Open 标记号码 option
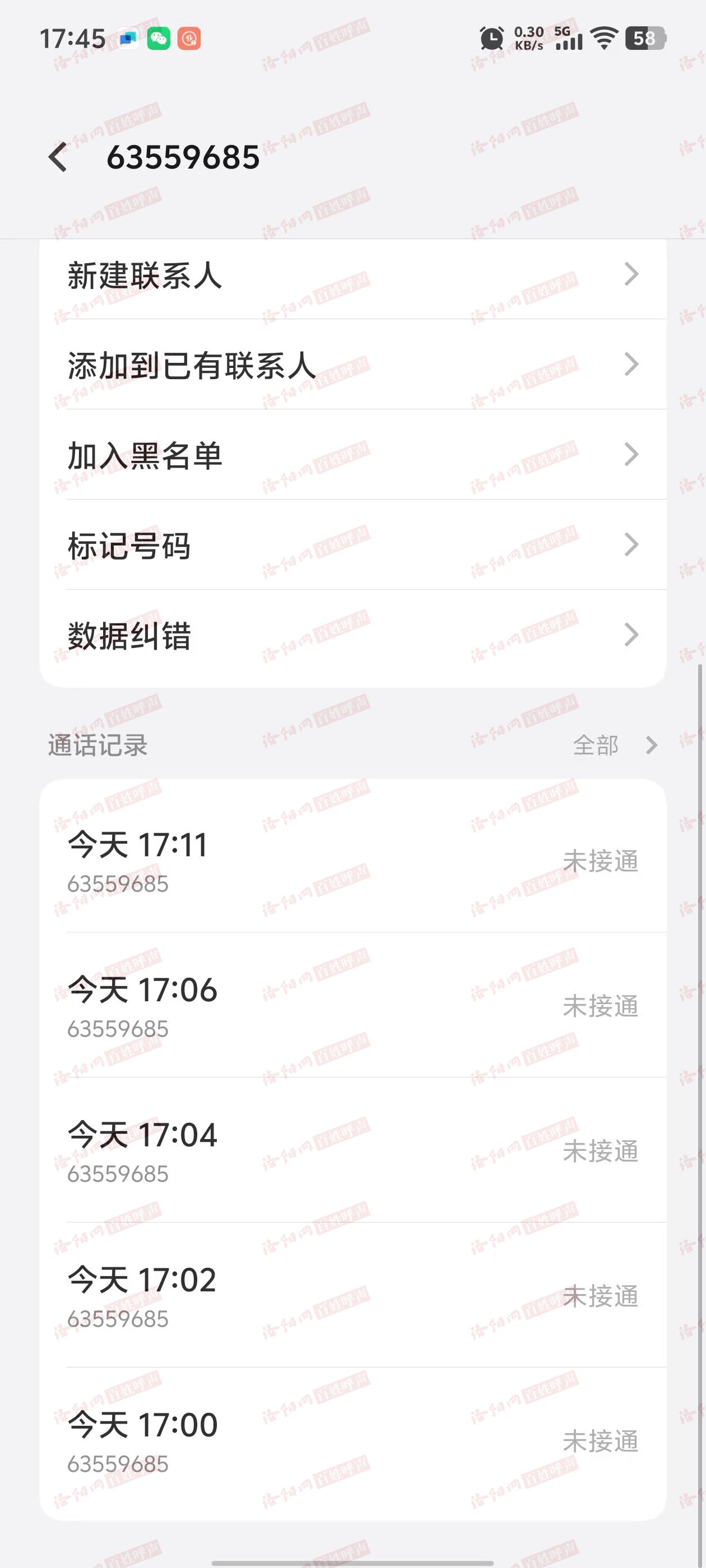The height and width of the screenshot is (1568, 706). tap(352, 545)
